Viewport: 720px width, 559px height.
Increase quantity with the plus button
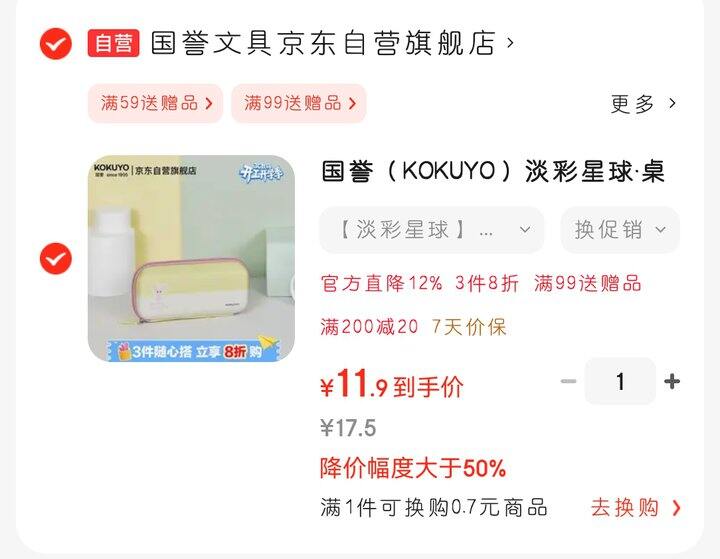coord(672,381)
